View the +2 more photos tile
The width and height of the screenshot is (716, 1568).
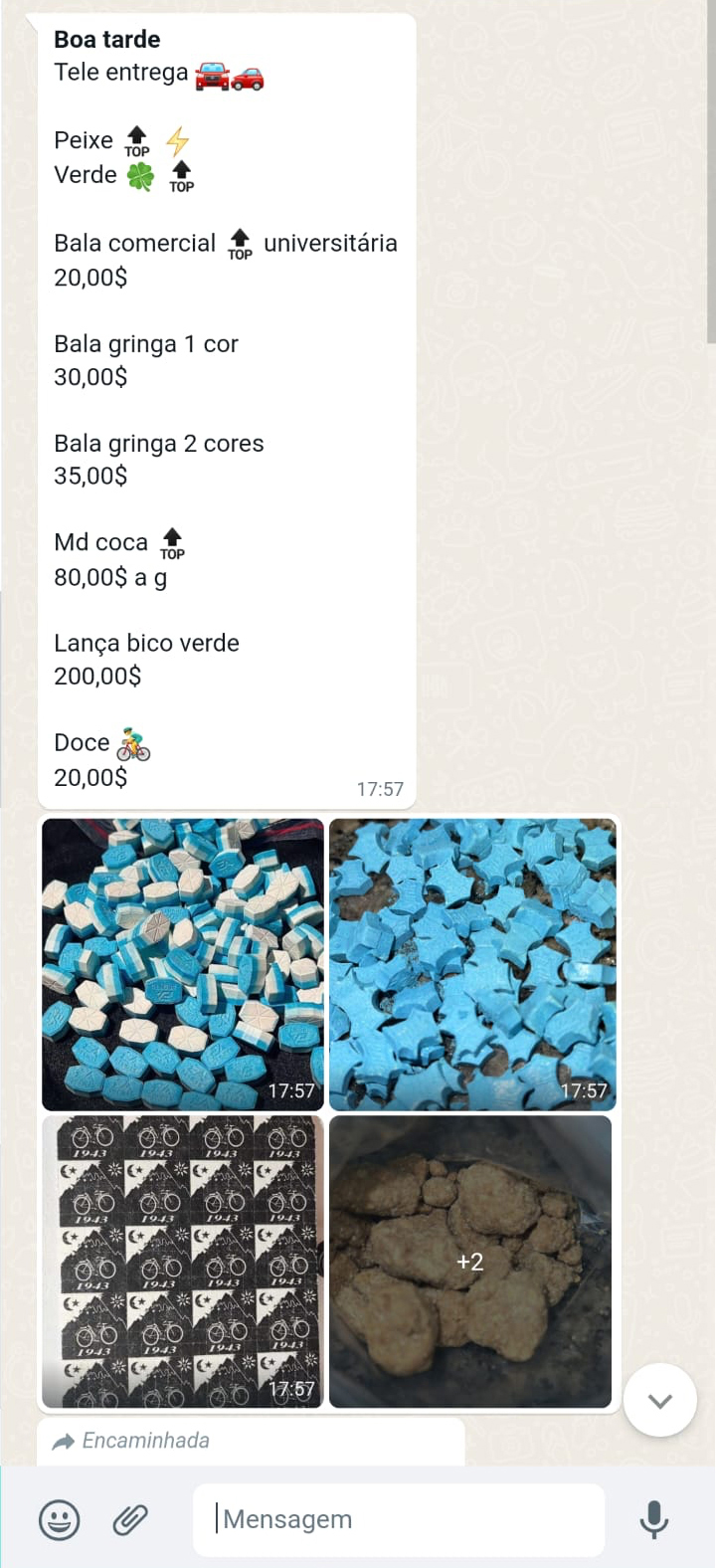[470, 1261]
